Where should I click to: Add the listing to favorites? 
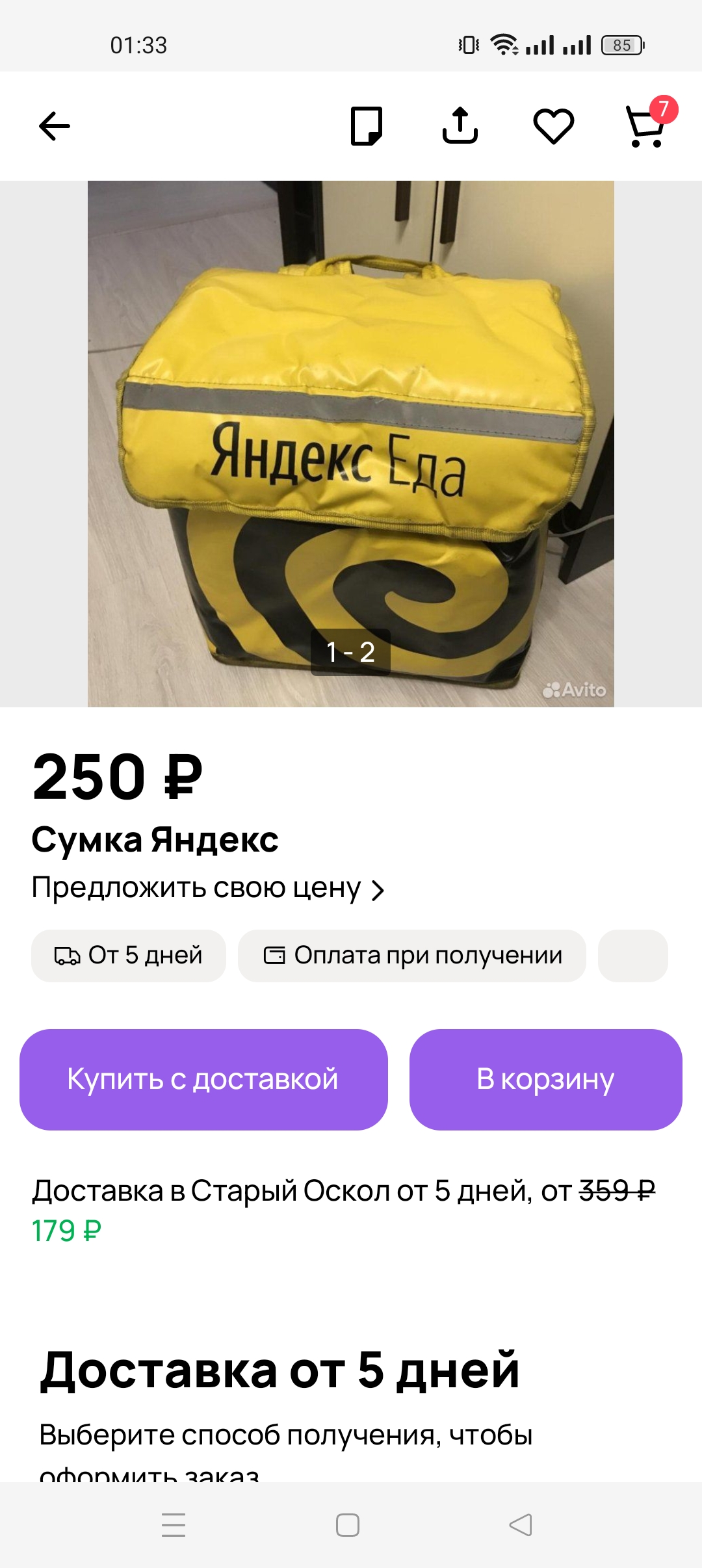(x=554, y=126)
